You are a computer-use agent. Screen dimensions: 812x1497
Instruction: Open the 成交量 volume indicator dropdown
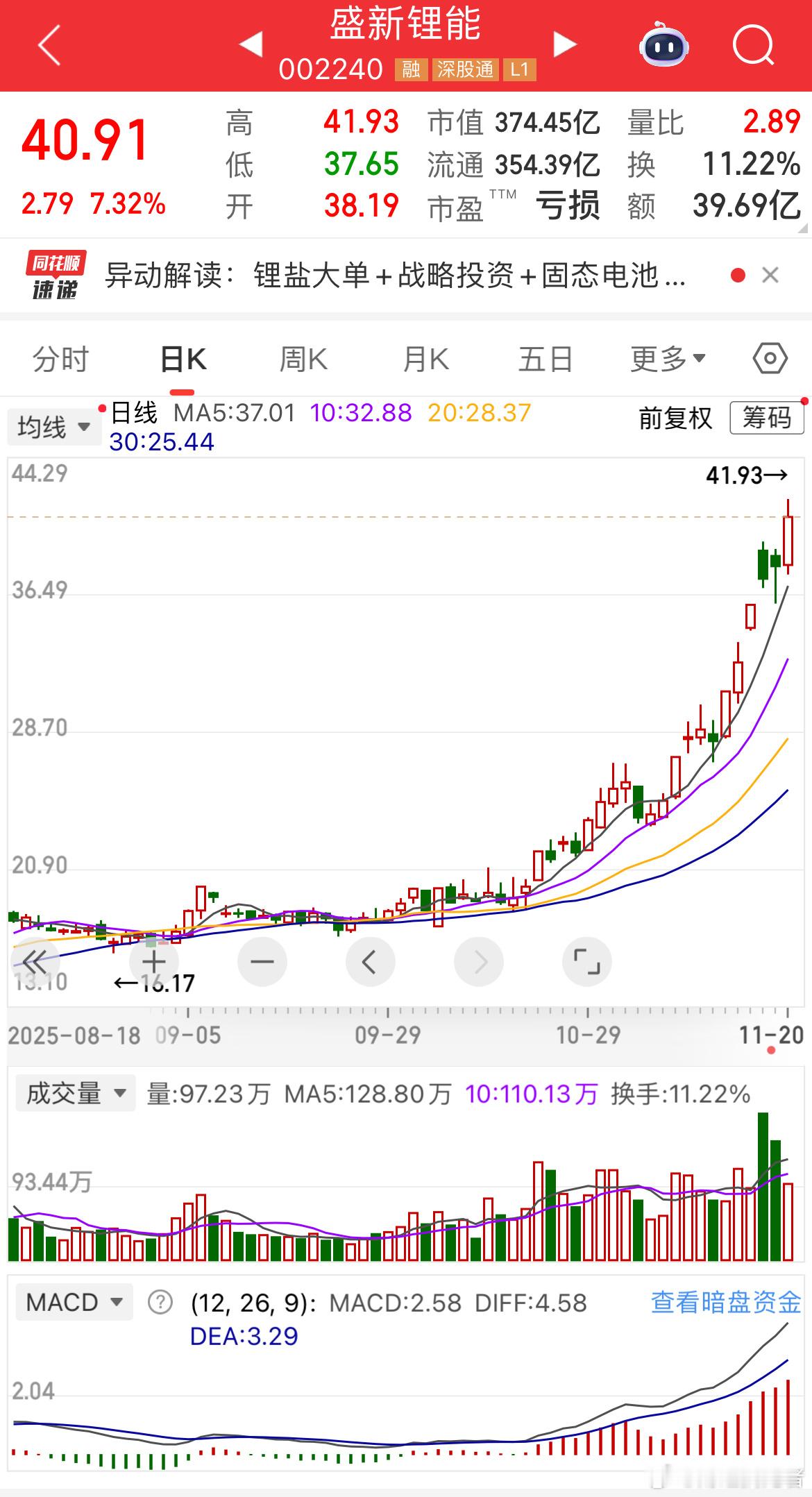pyautogui.click(x=74, y=1092)
